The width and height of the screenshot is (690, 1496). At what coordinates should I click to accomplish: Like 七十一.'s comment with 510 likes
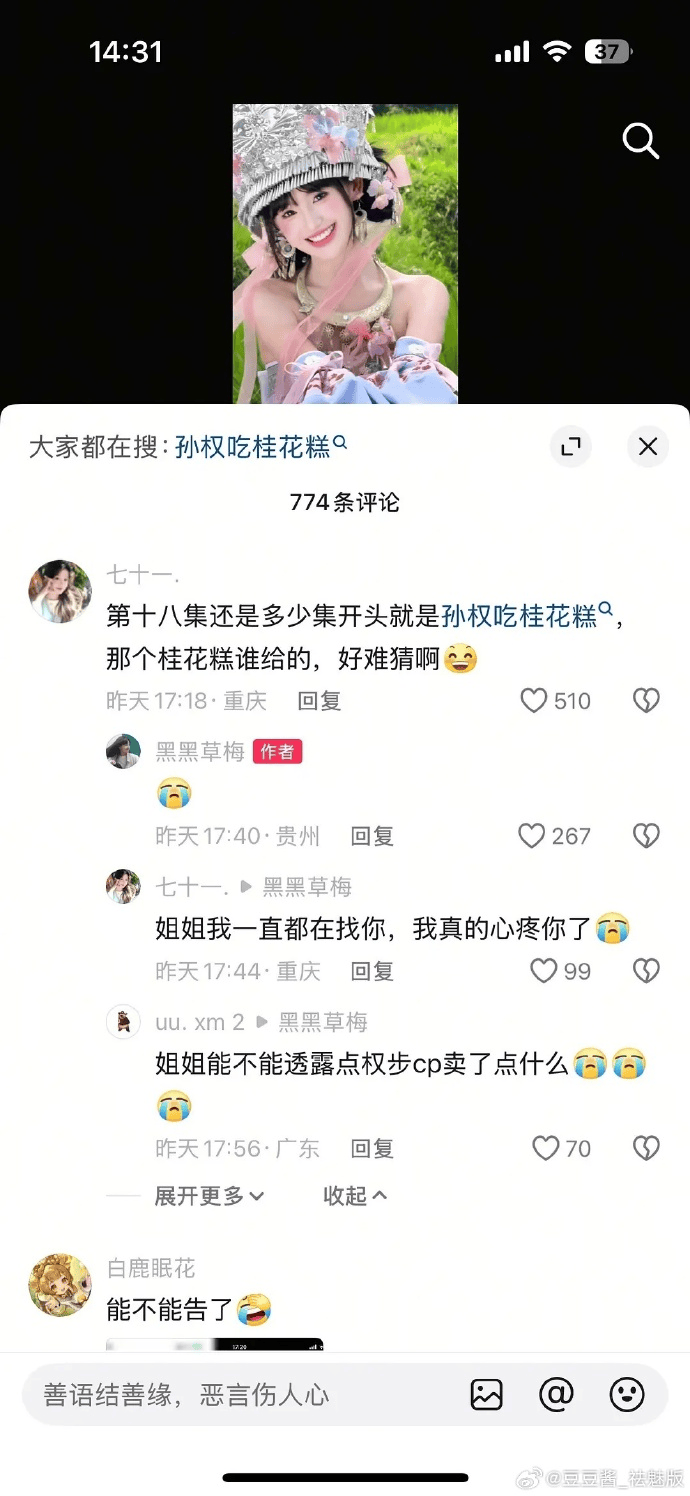pyautogui.click(x=535, y=701)
